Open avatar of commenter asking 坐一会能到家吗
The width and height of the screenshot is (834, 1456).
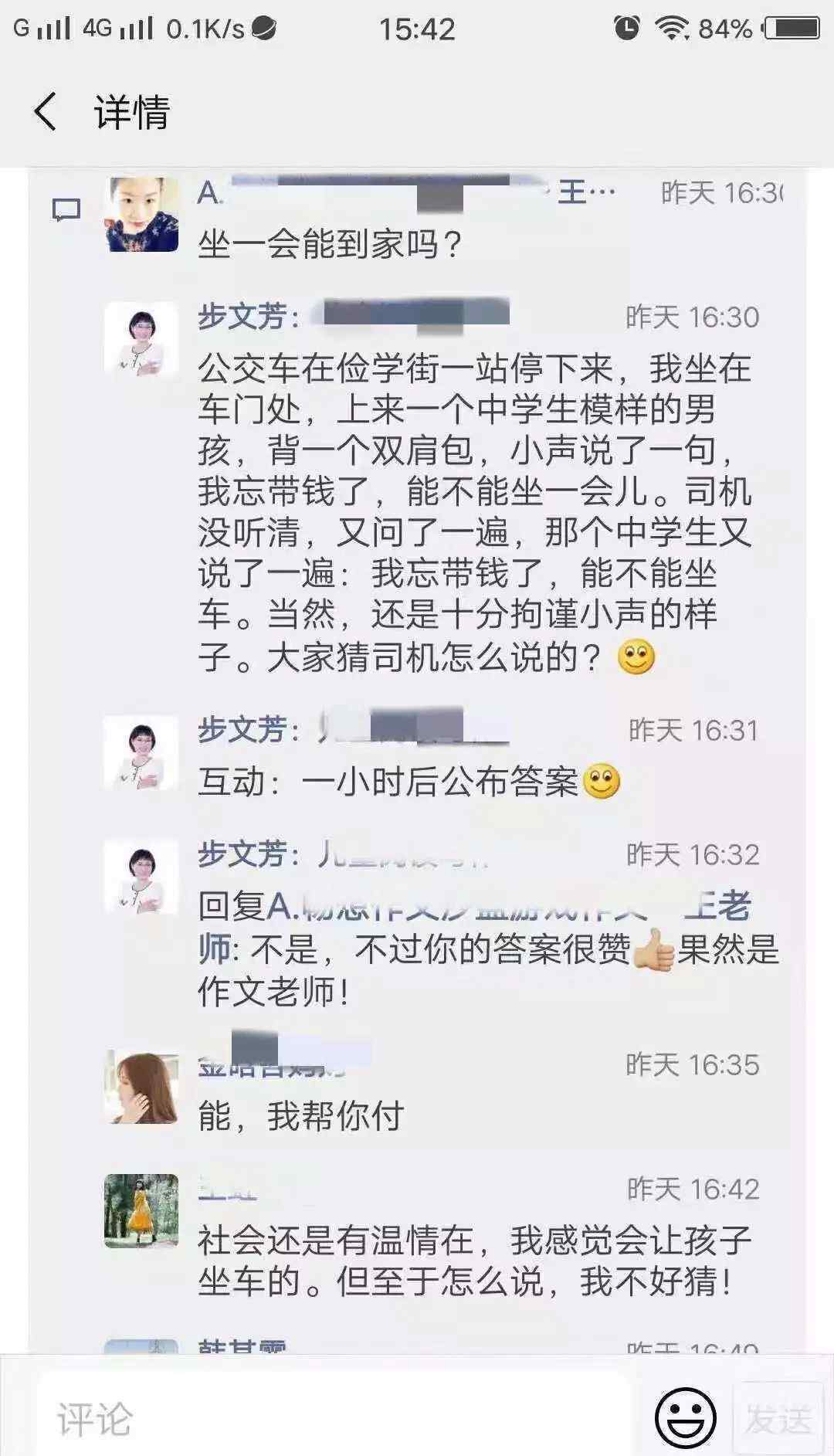click(141, 215)
